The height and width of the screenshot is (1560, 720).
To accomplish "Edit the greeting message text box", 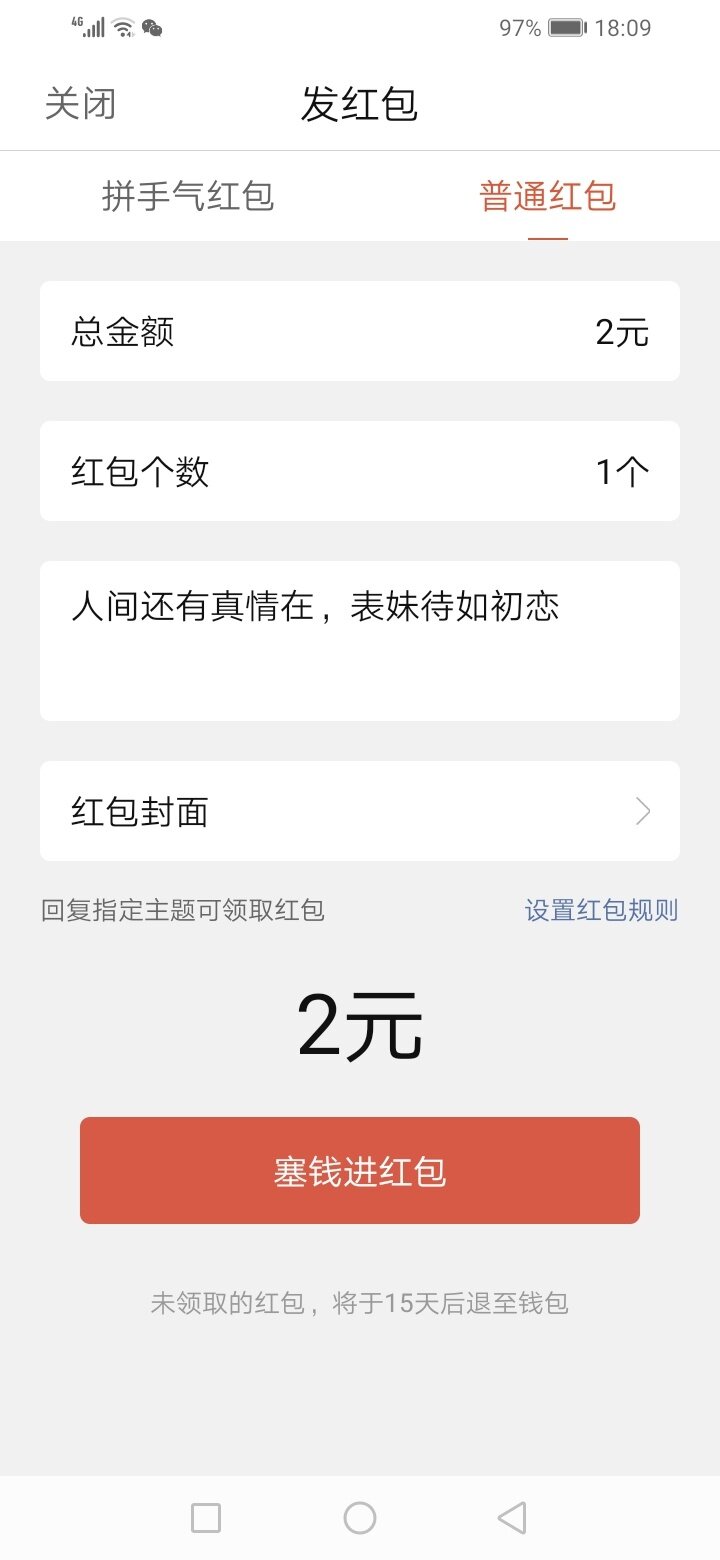I will pyautogui.click(x=360, y=640).
